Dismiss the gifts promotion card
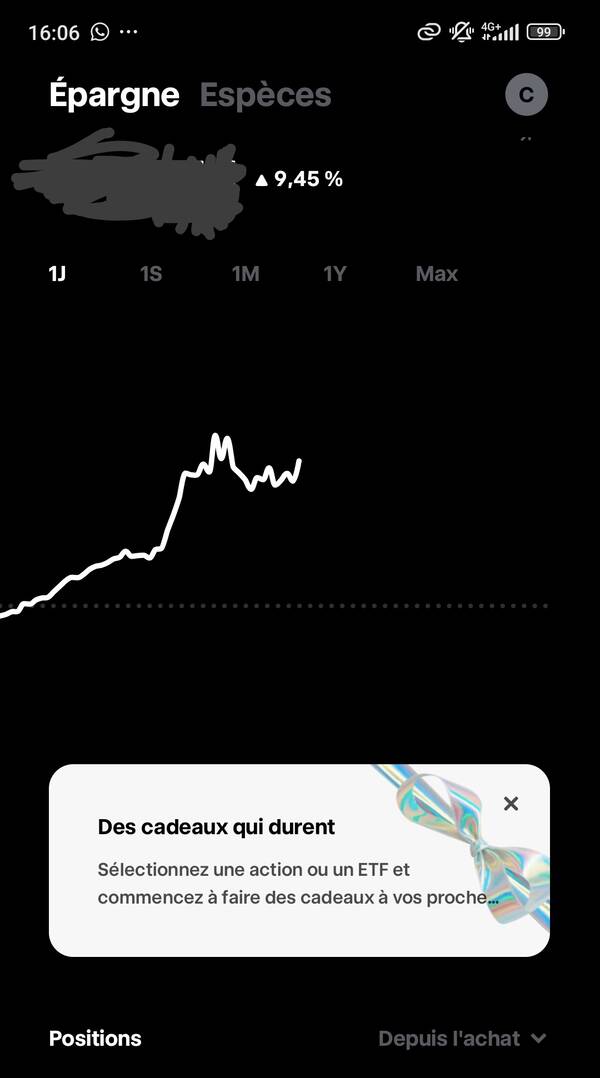 511,804
